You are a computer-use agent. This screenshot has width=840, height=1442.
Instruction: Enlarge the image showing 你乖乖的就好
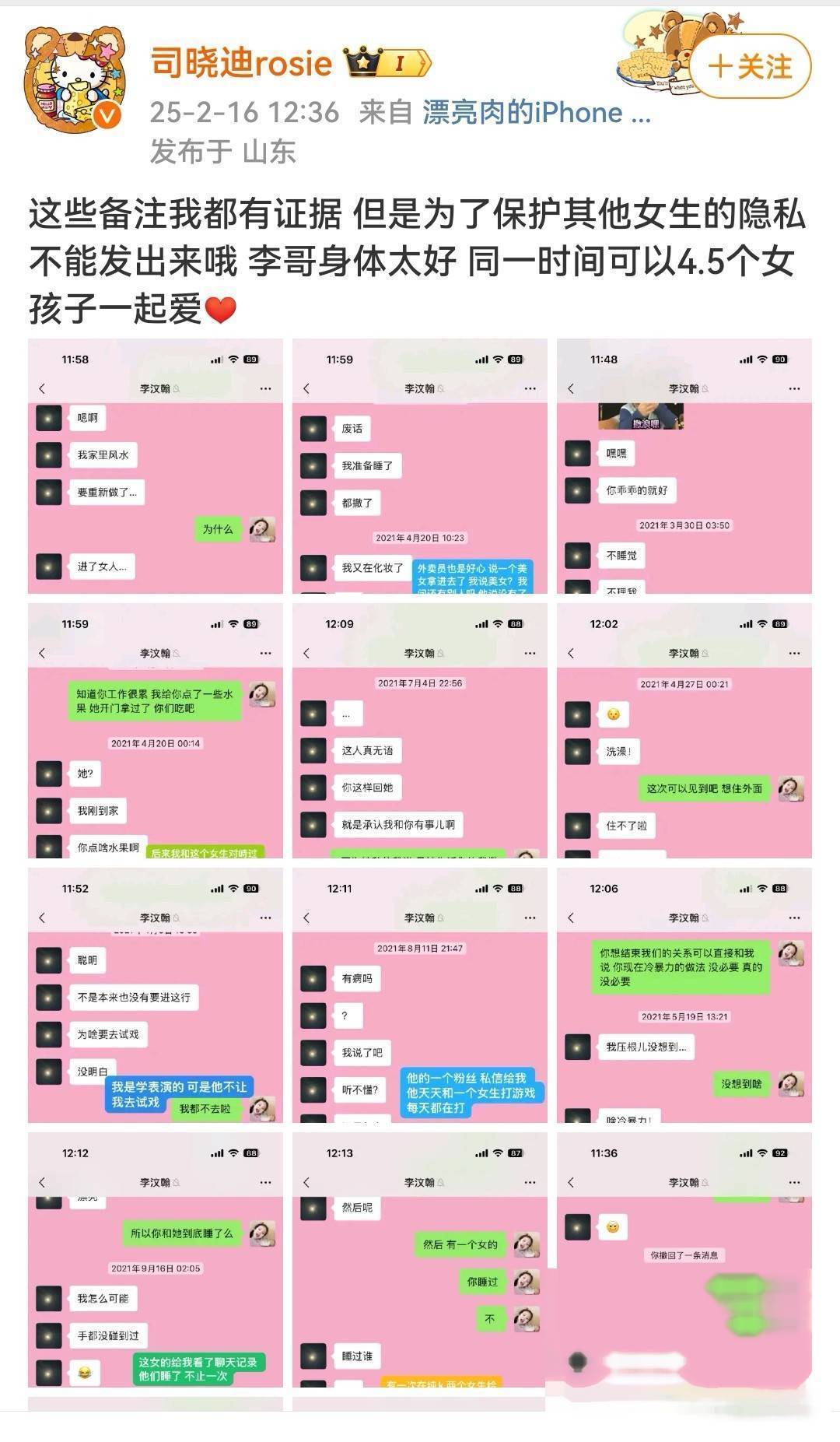tap(684, 467)
